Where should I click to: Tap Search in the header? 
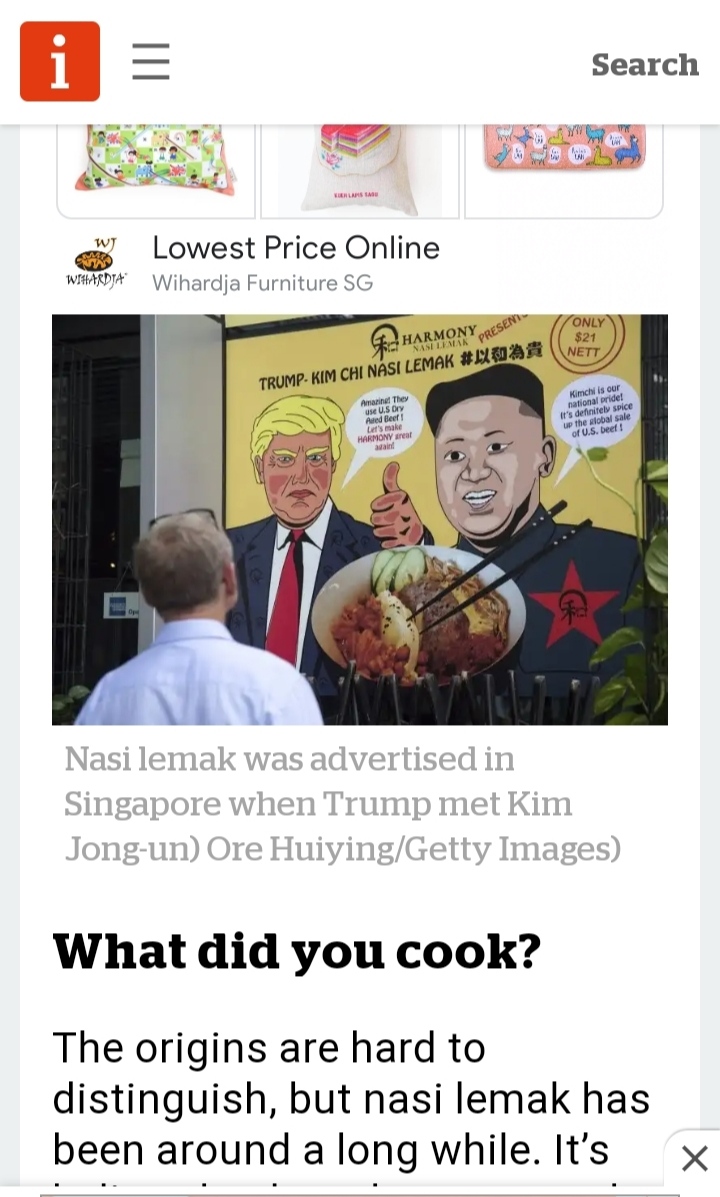point(644,64)
